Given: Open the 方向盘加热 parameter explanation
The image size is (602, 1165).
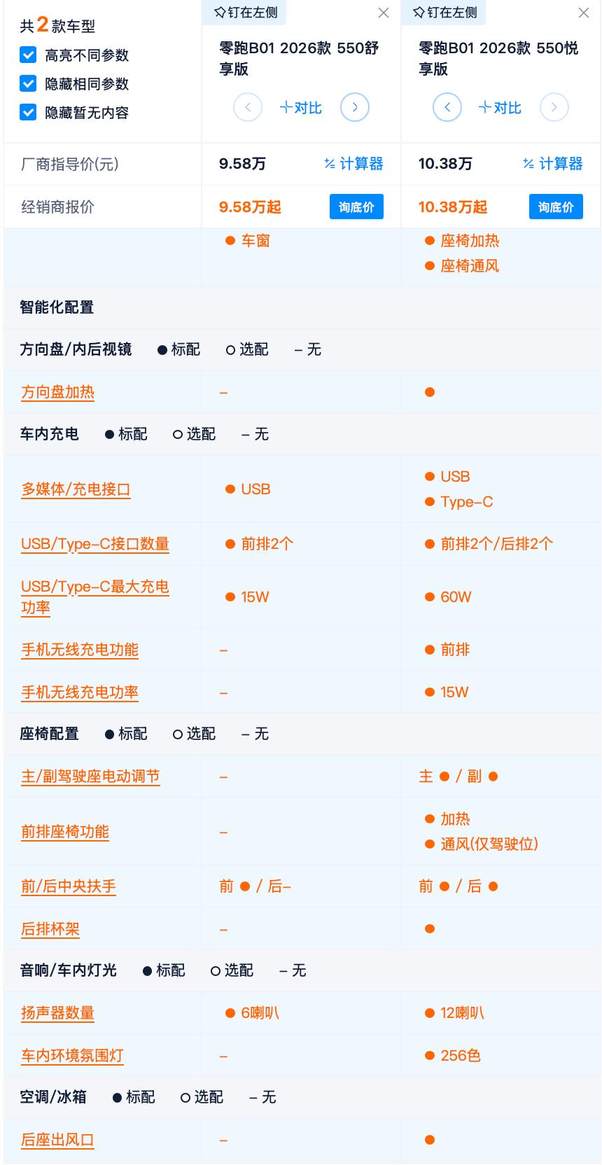Looking at the screenshot, I should point(58,392).
